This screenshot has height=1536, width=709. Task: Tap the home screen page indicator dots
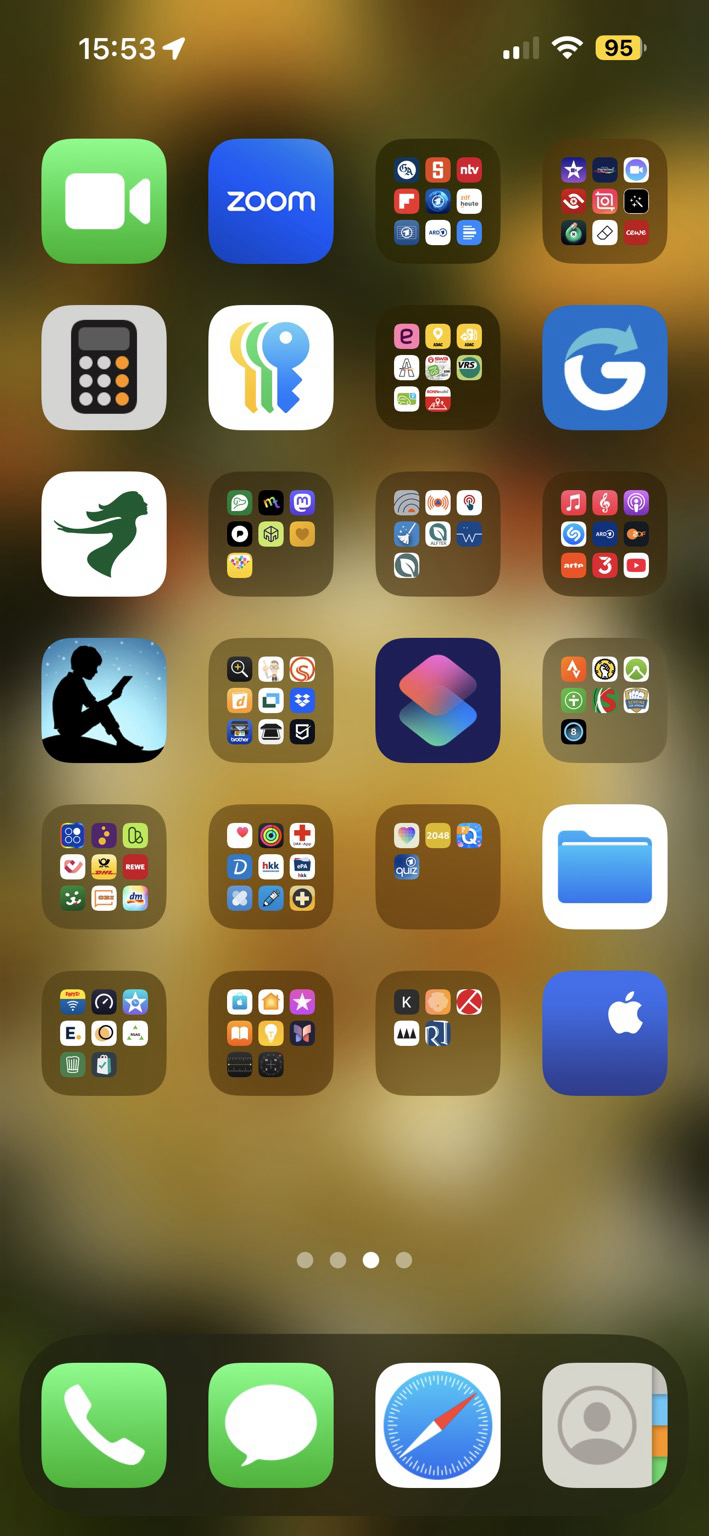click(354, 1260)
